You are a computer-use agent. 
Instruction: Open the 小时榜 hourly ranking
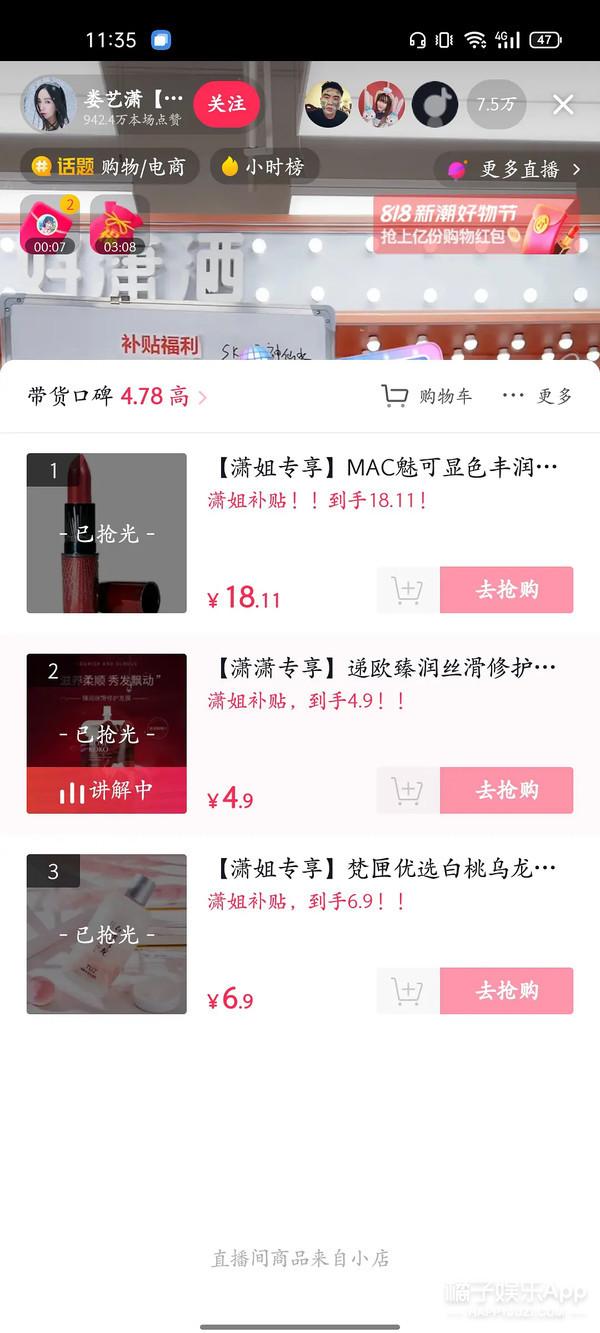pyautogui.click(x=265, y=166)
